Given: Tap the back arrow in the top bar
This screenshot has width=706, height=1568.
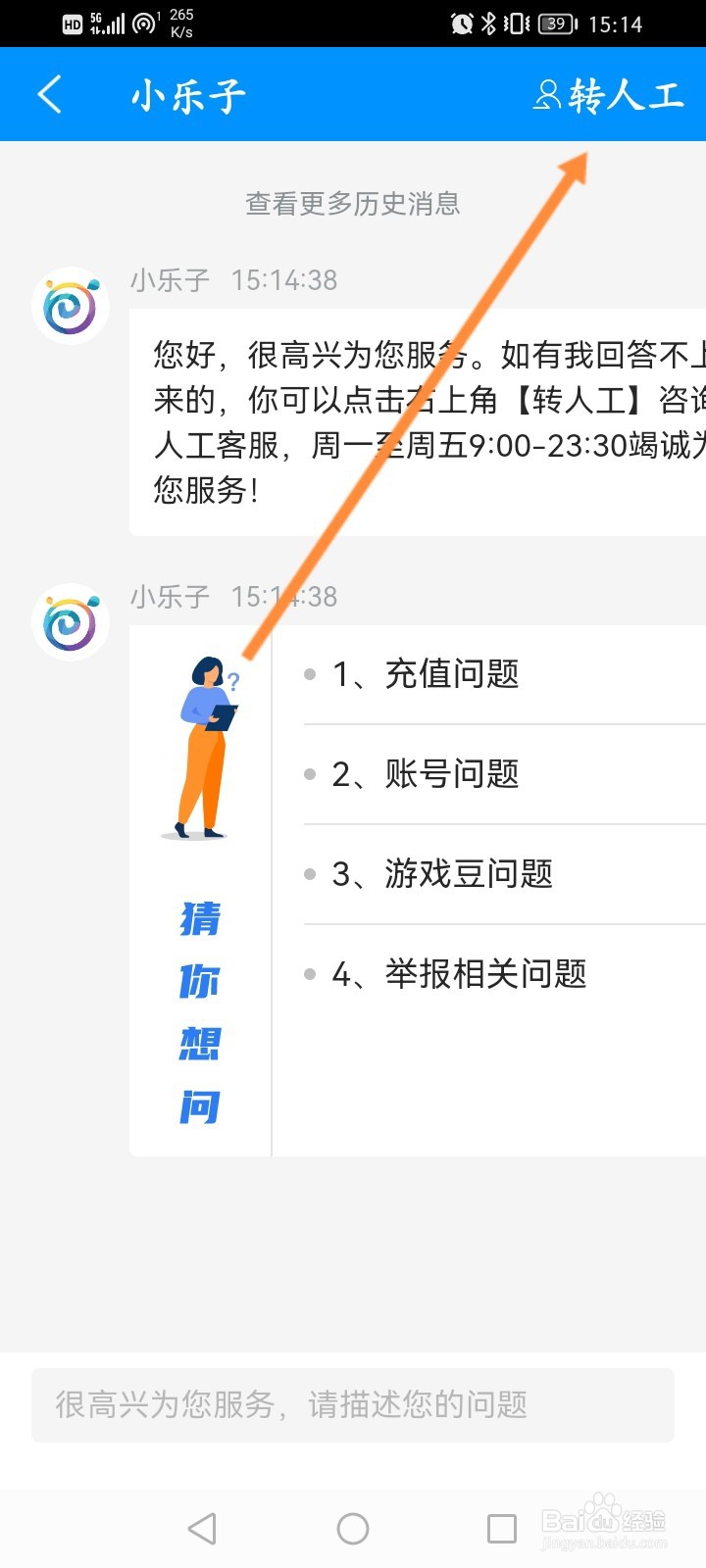Looking at the screenshot, I should coord(49,94).
